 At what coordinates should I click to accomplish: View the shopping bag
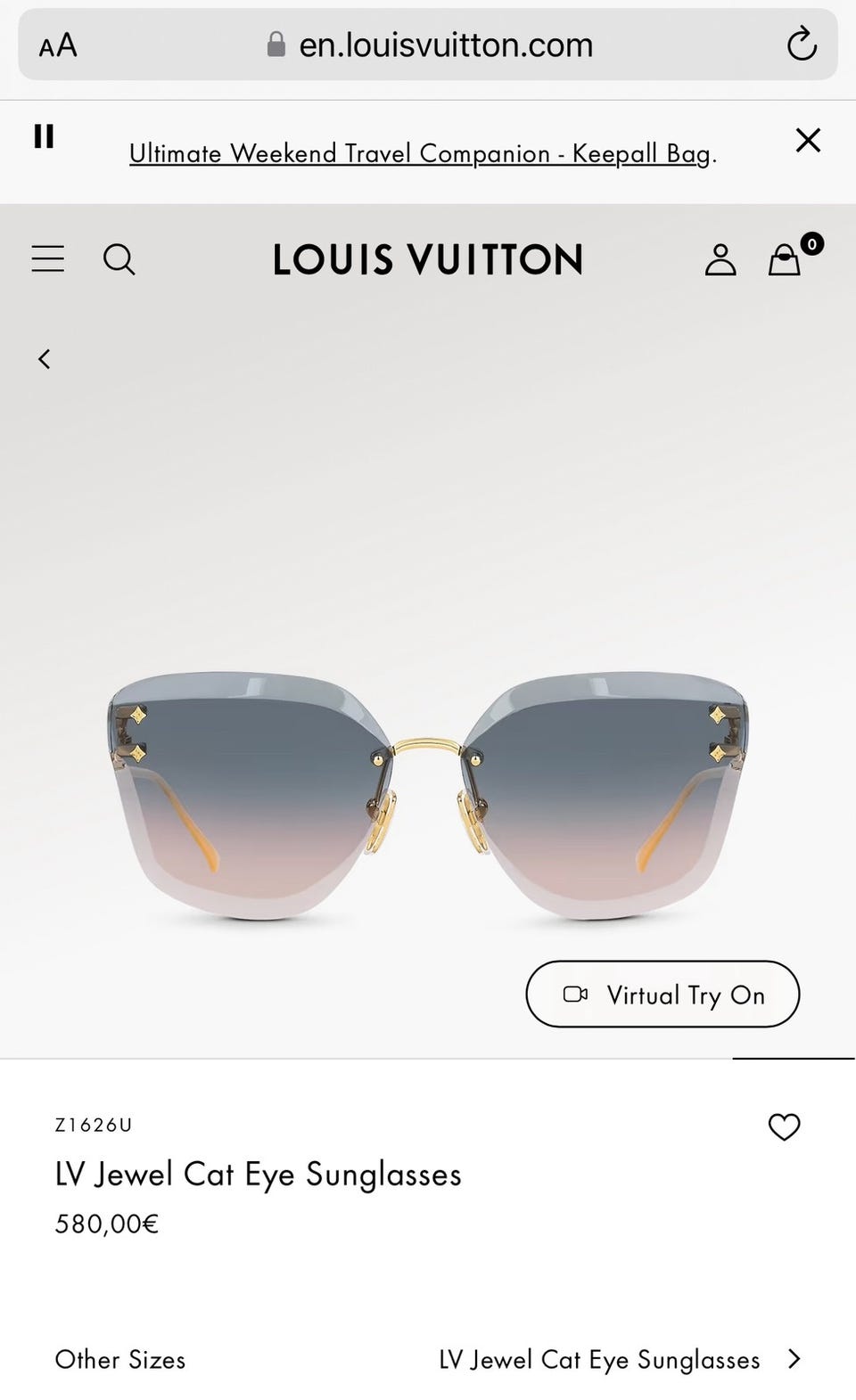(x=786, y=259)
